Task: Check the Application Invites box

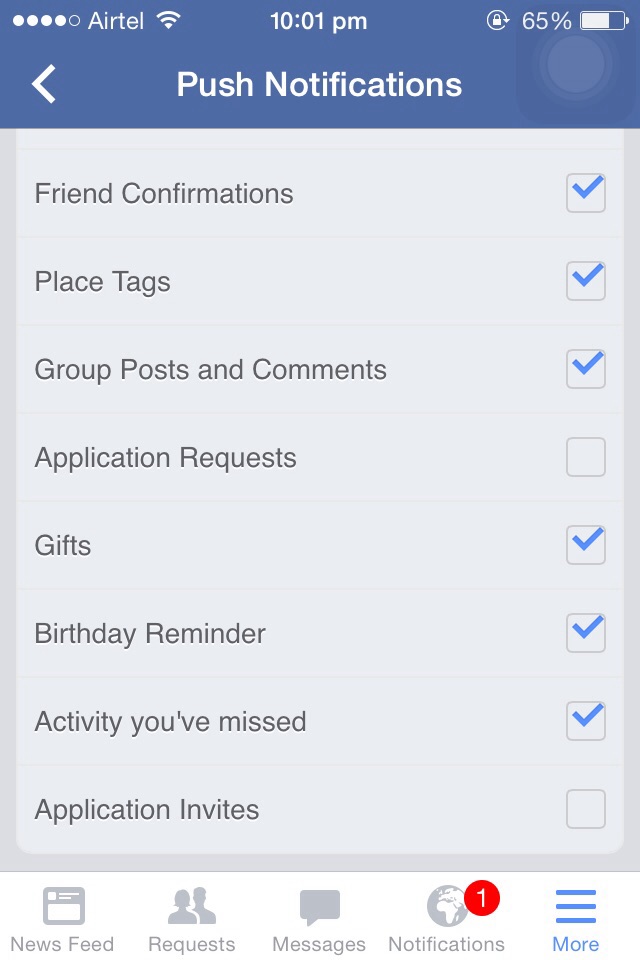Action: (x=585, y=809)
